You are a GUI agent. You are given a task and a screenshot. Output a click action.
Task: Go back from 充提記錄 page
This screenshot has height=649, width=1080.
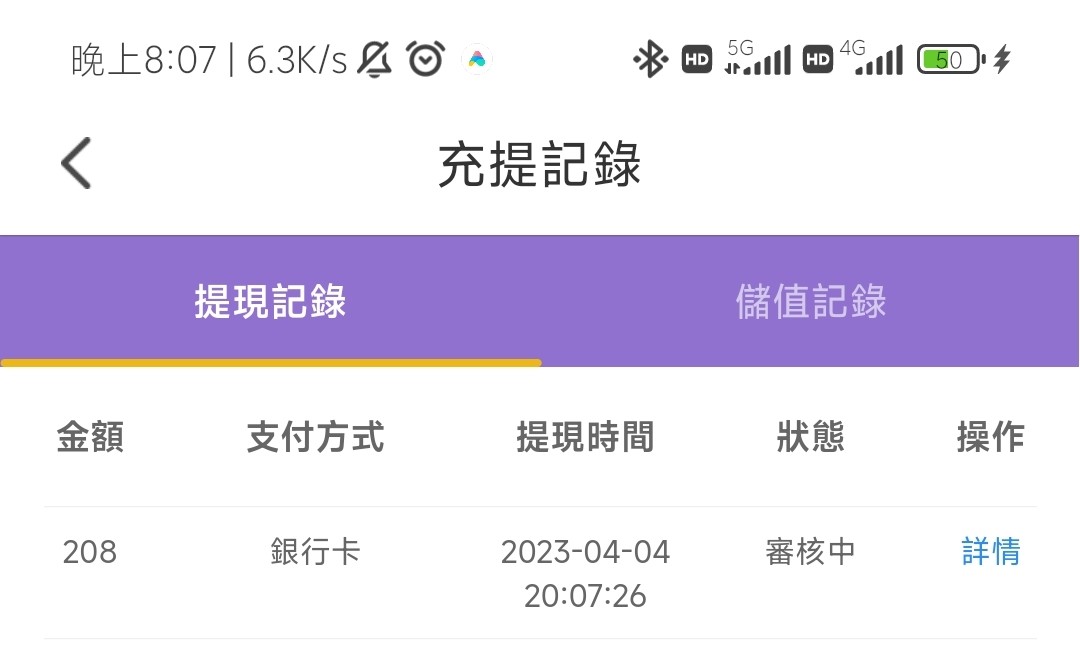coord(76,163)
